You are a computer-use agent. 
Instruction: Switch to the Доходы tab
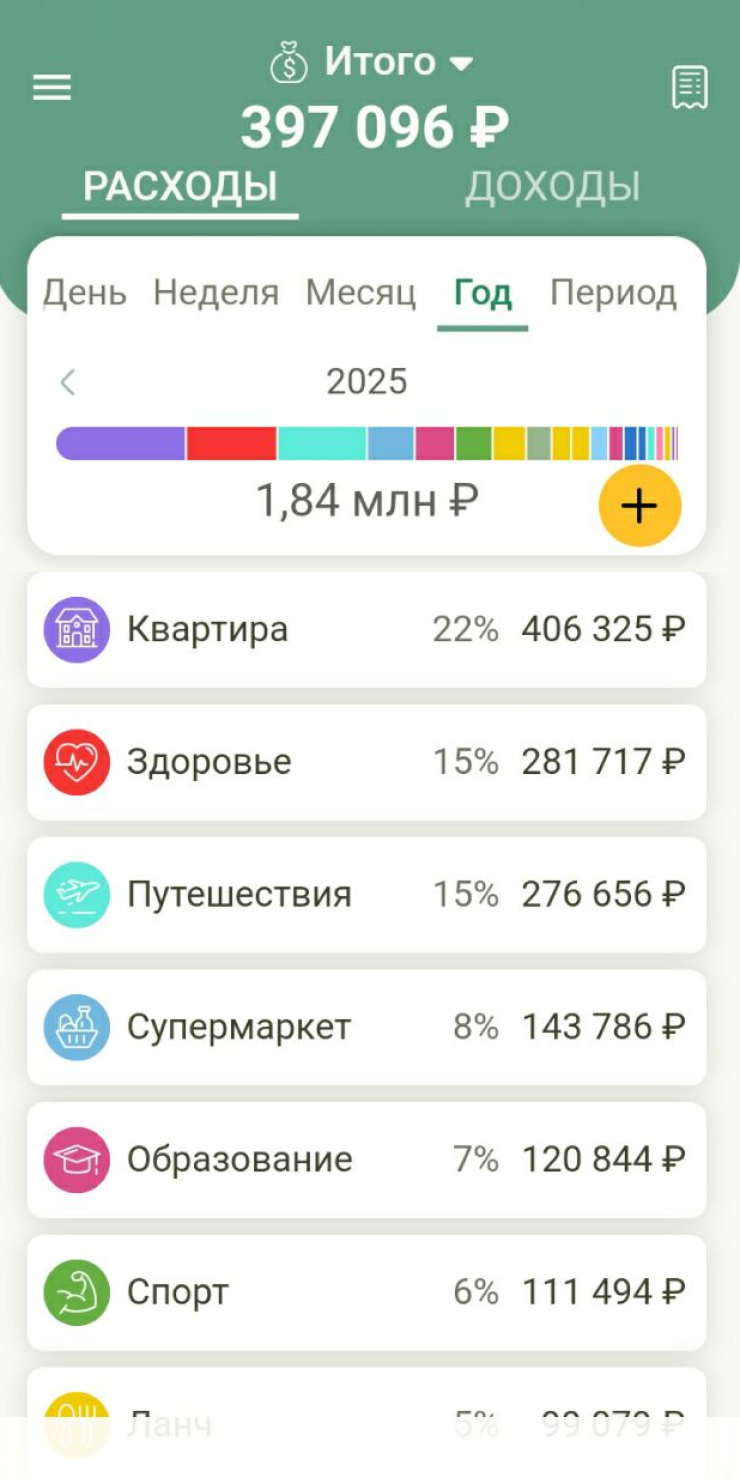(x=552, y=187)
